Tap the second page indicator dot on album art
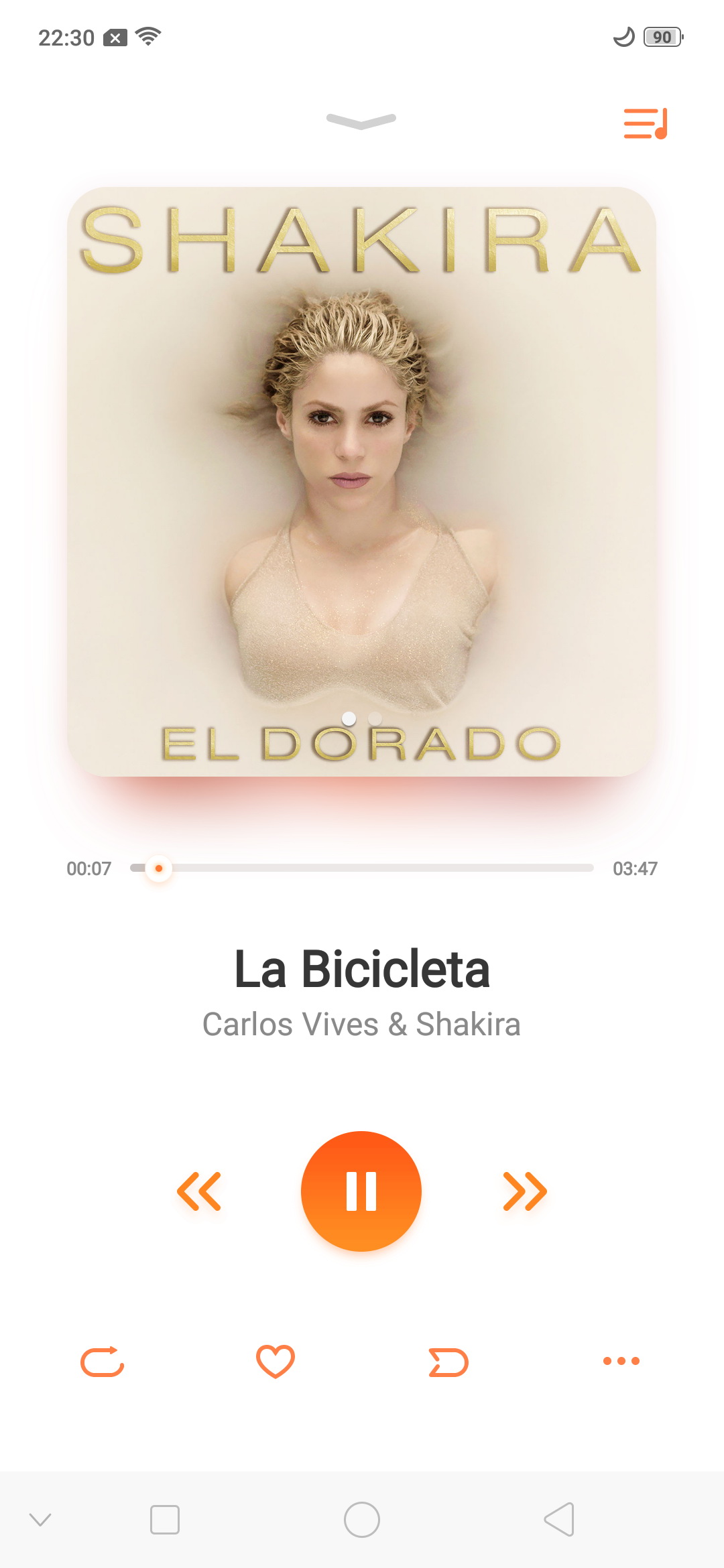Screen dimensions: 724x1568 pos(375,718)
